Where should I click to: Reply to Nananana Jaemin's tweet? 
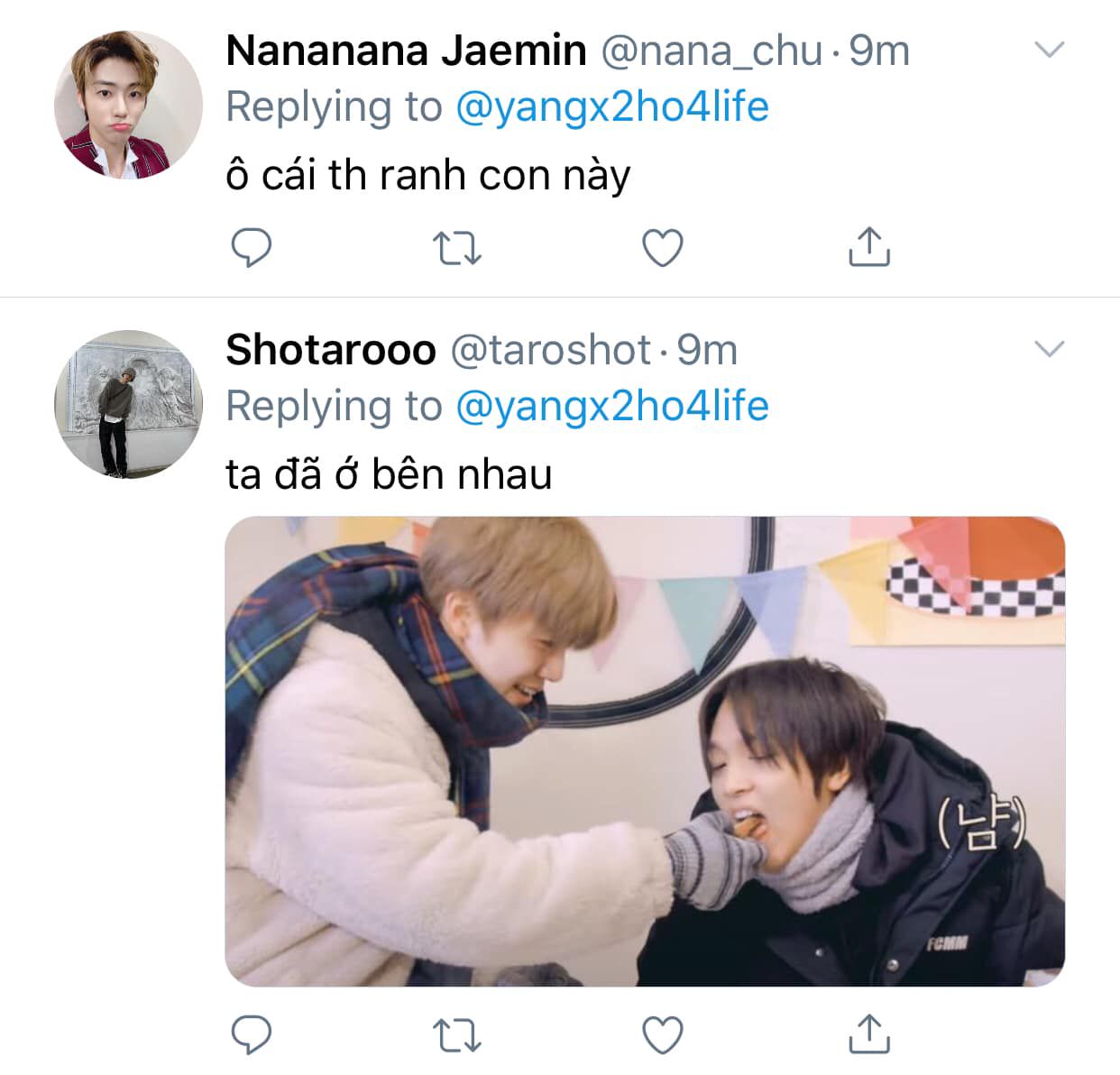click(x=252, y=248)
